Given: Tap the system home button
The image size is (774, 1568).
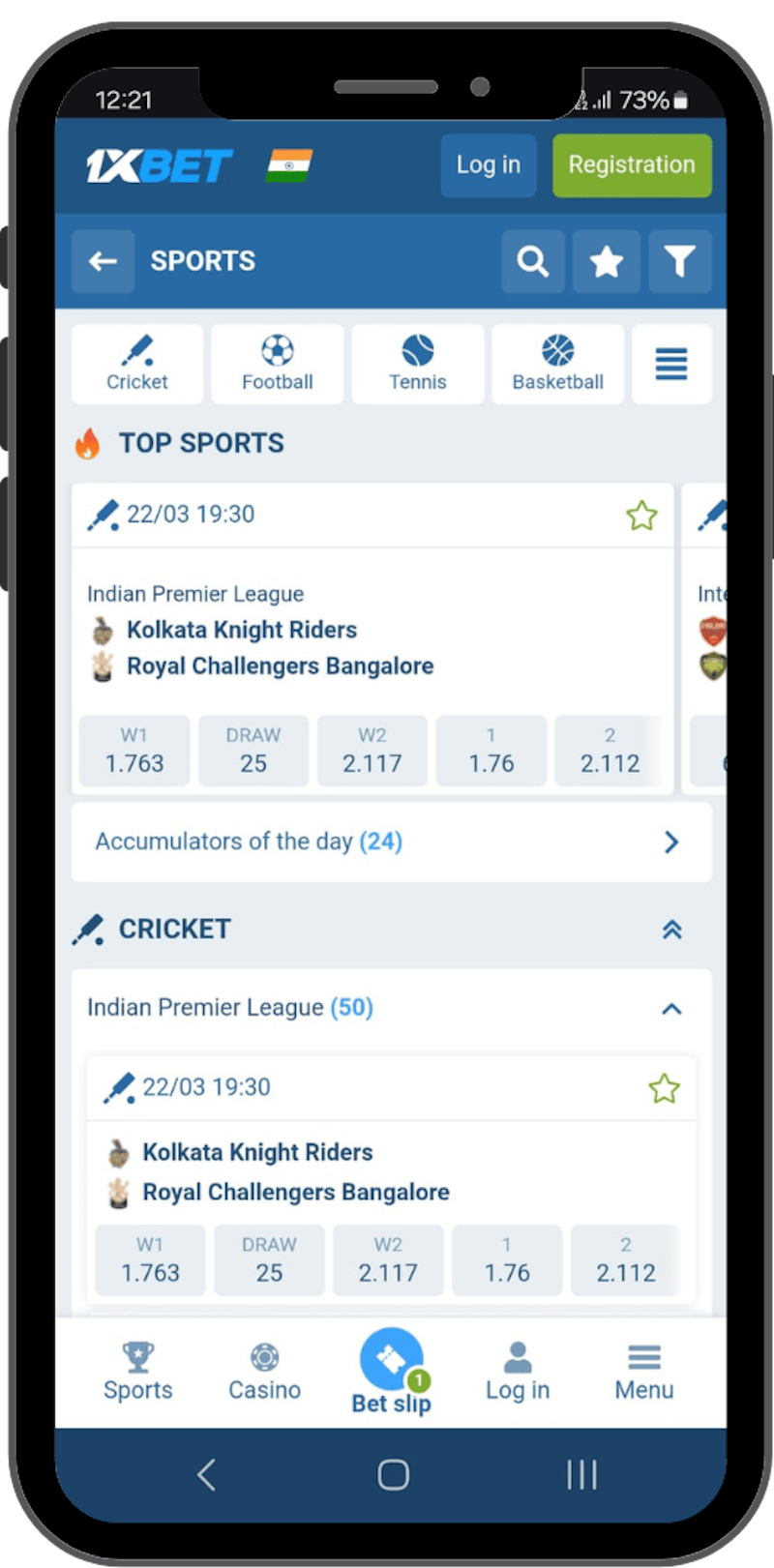Looking at the screenshot, I should pyautogui.click(x=393, y=1475).
